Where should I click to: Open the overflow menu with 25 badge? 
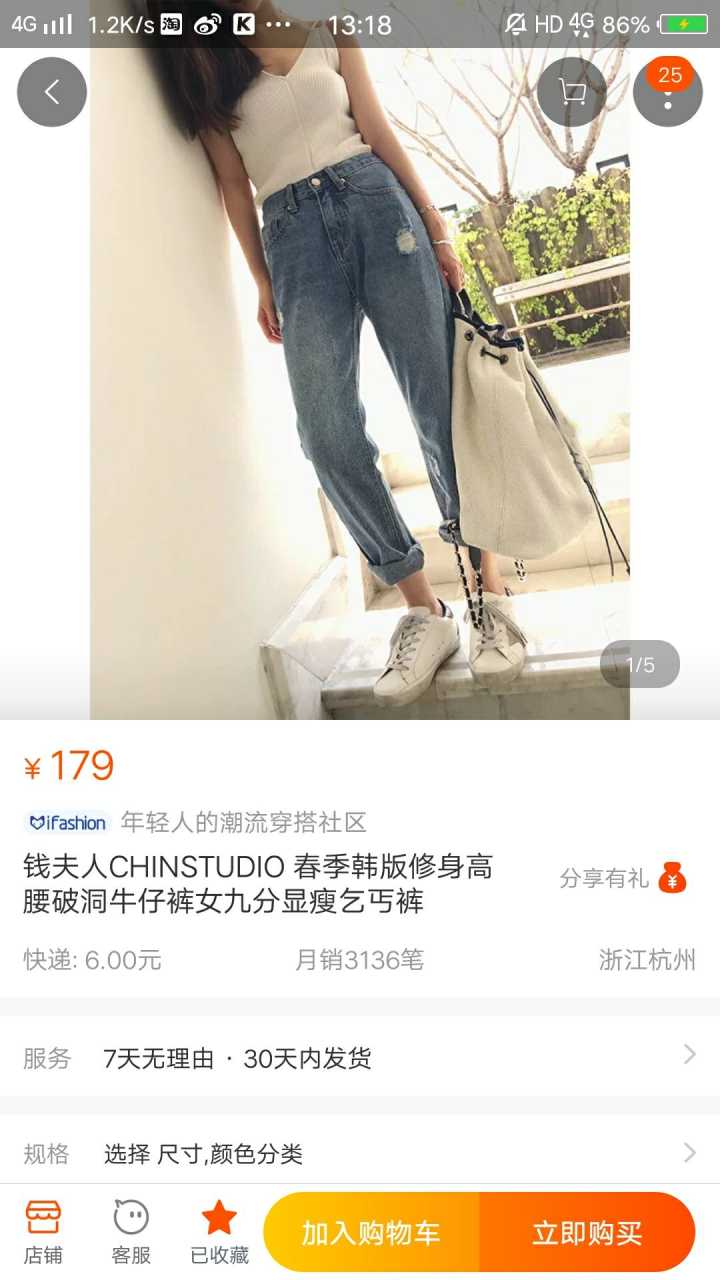point(667,93)
